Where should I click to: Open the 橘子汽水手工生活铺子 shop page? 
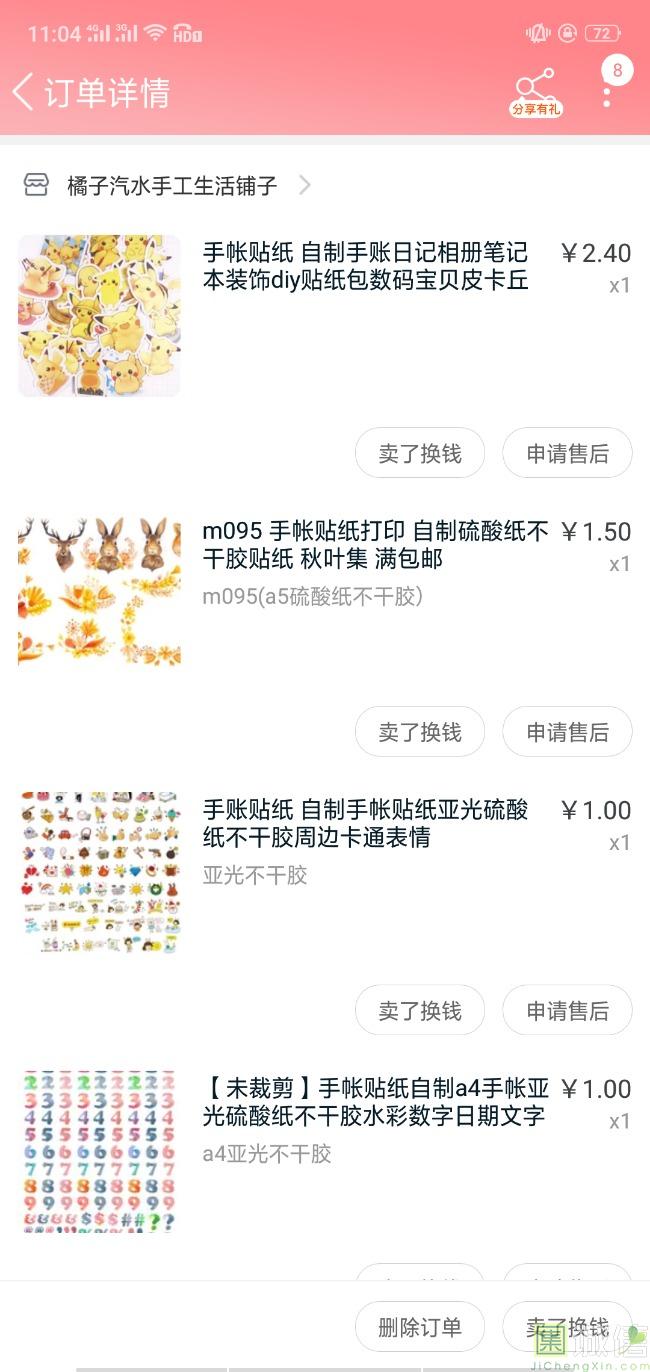(x=170, y=186)
